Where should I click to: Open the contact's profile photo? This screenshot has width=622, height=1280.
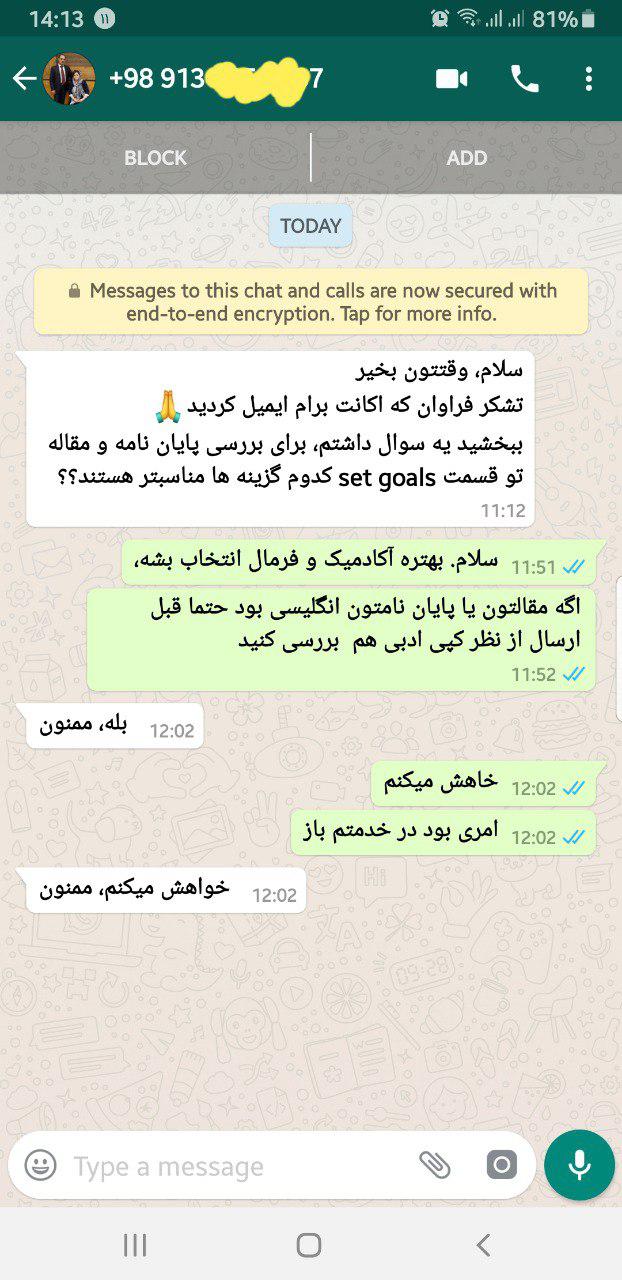69,79
